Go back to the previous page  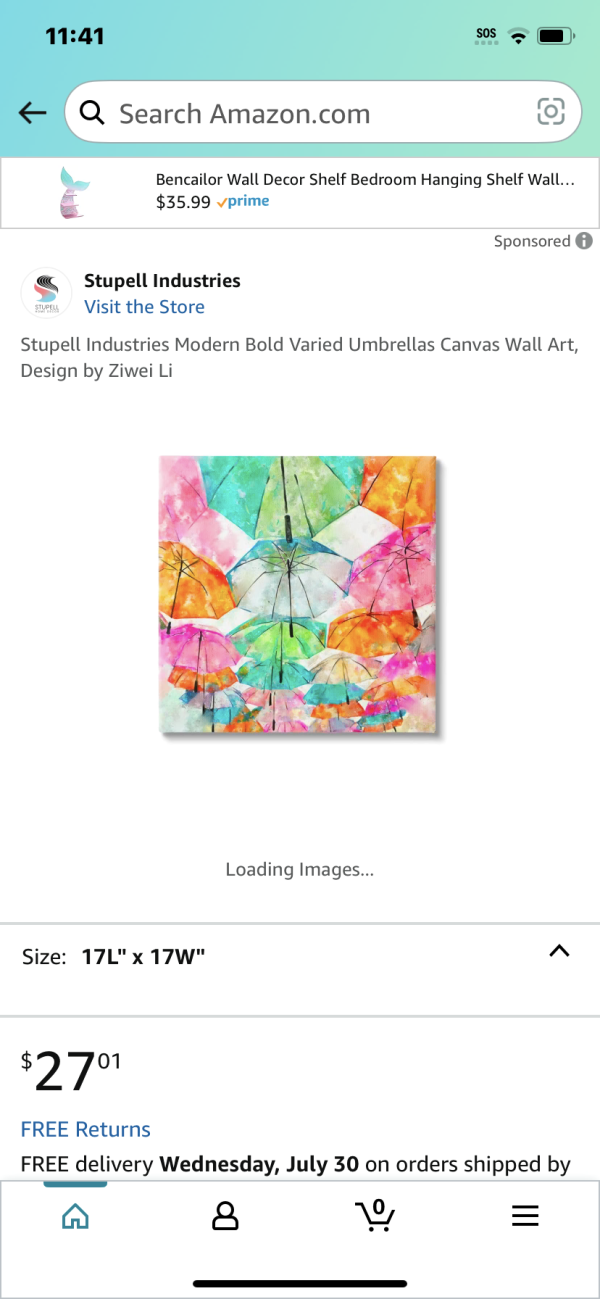coord(33,113)
